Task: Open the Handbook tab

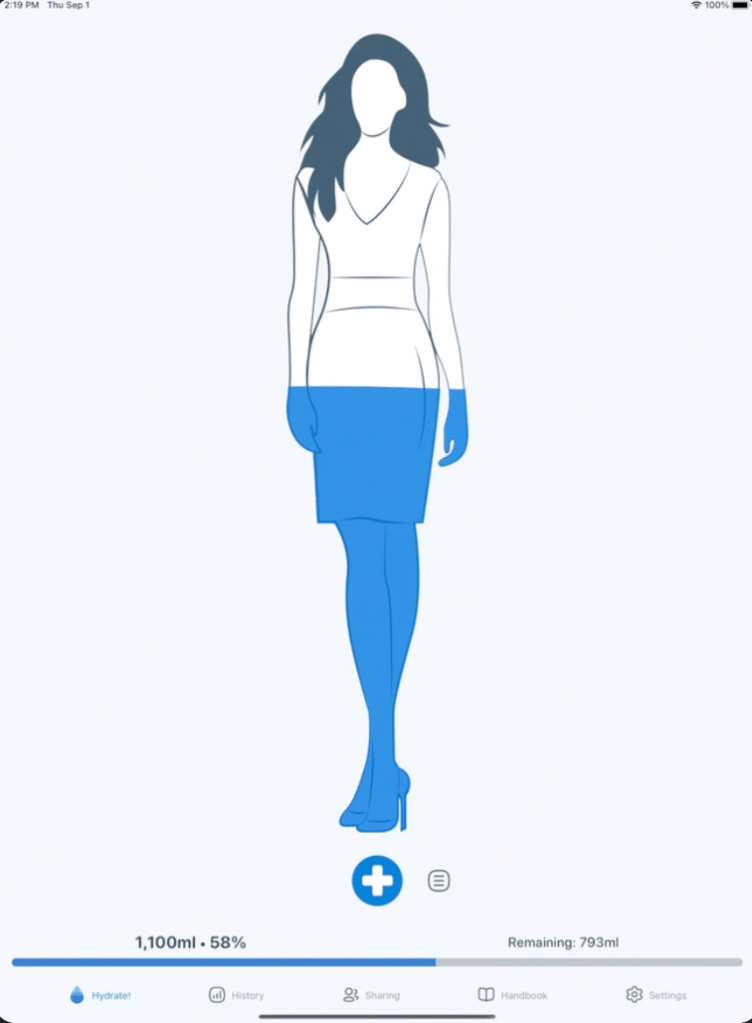Action: [x=512, y=995]
